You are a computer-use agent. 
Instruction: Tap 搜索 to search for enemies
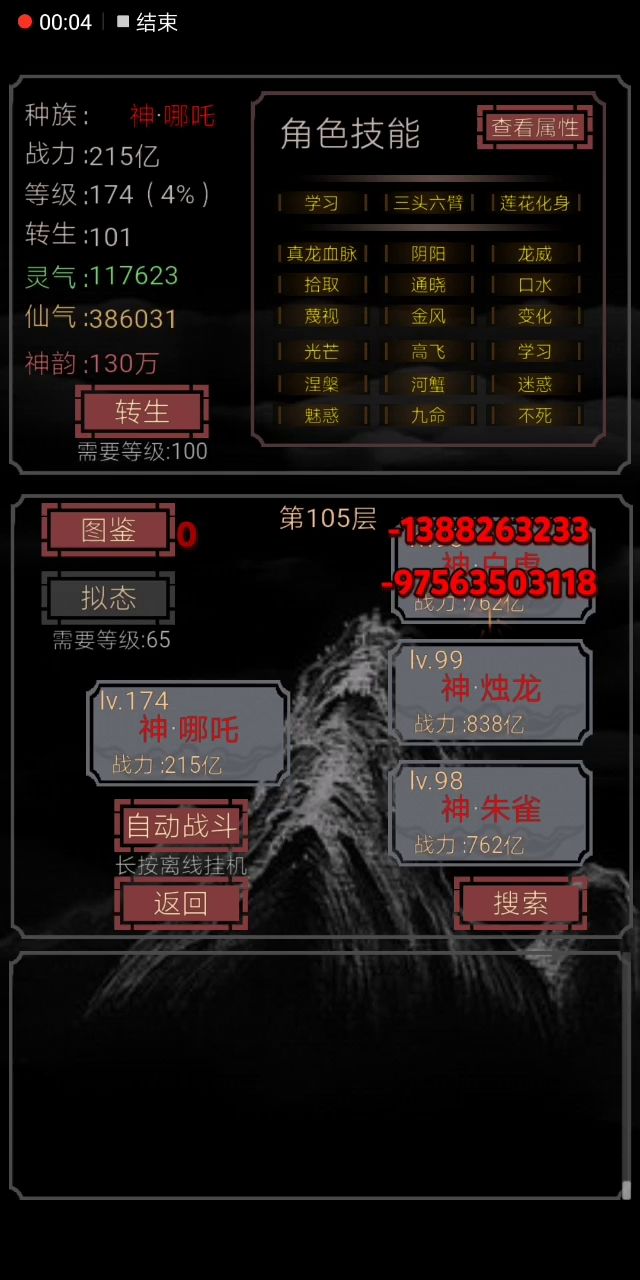(520, 903)
